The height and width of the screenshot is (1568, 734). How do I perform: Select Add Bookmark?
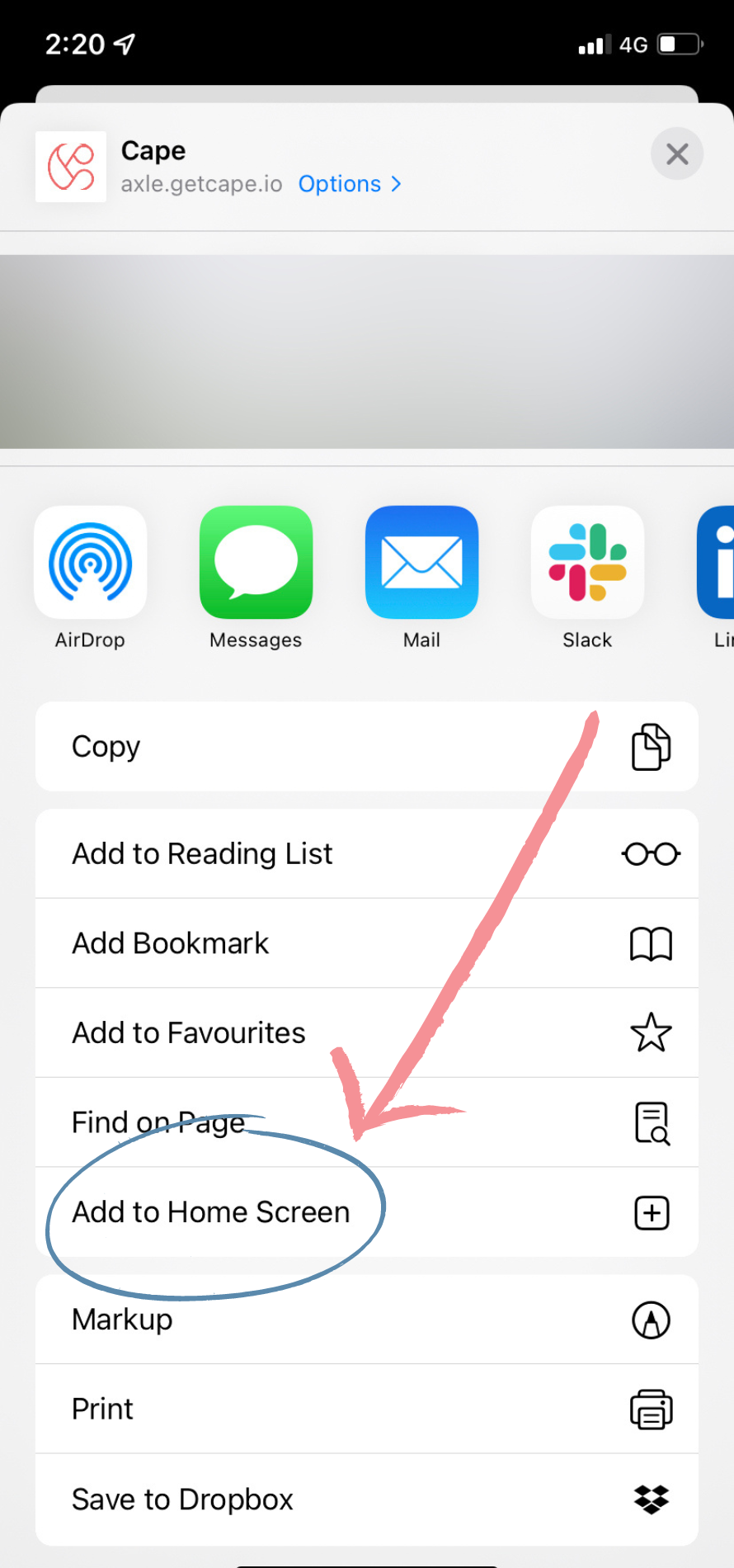click(x=367, y=943)
